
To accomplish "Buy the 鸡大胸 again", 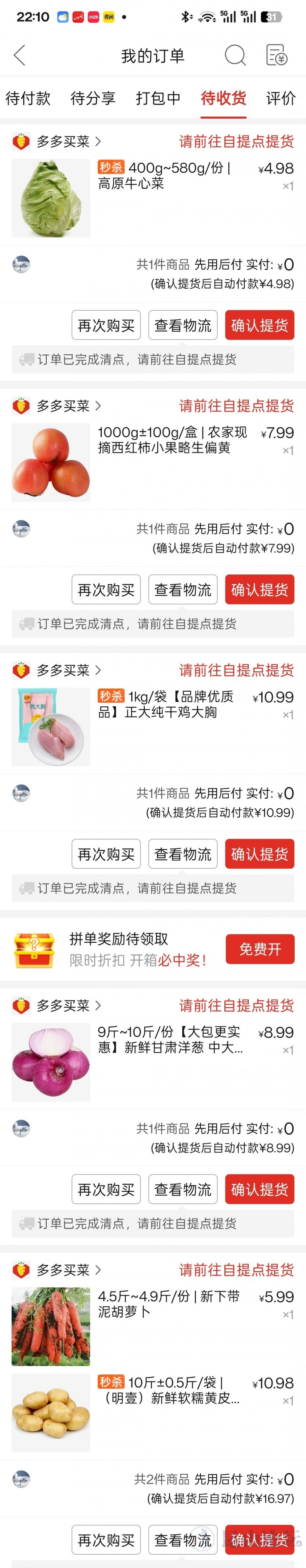I will [106, 854].
